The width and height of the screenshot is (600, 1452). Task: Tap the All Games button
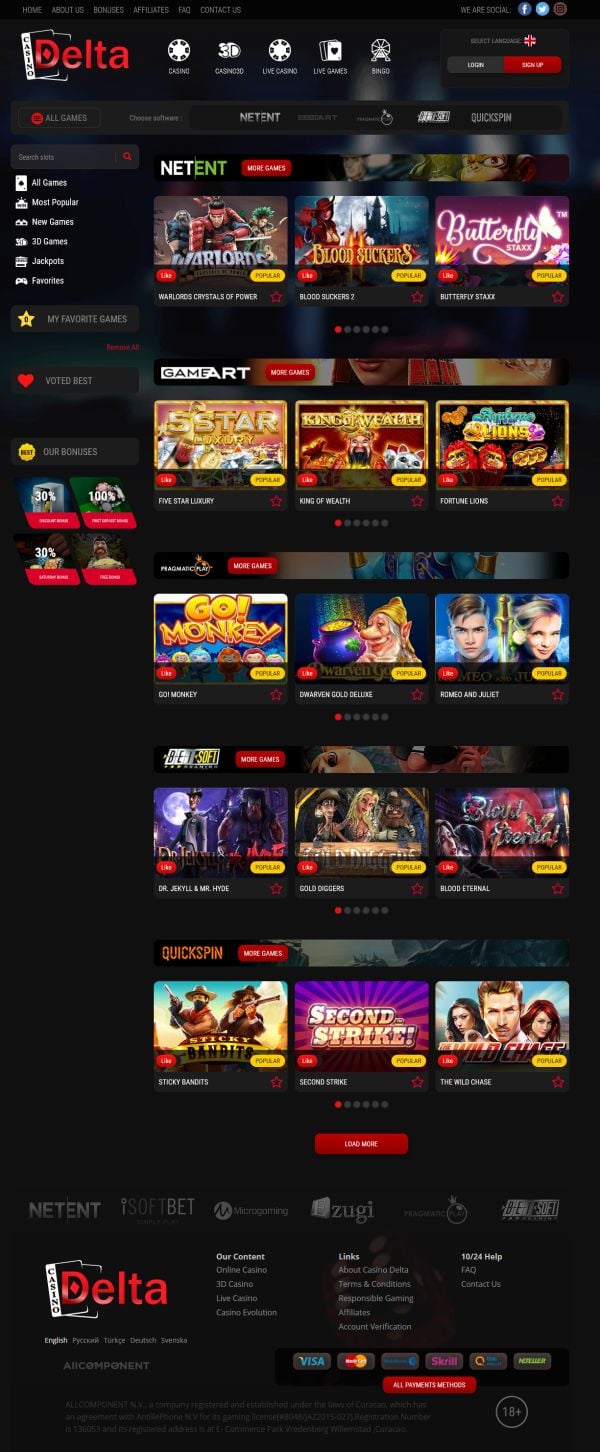[58, 118]
